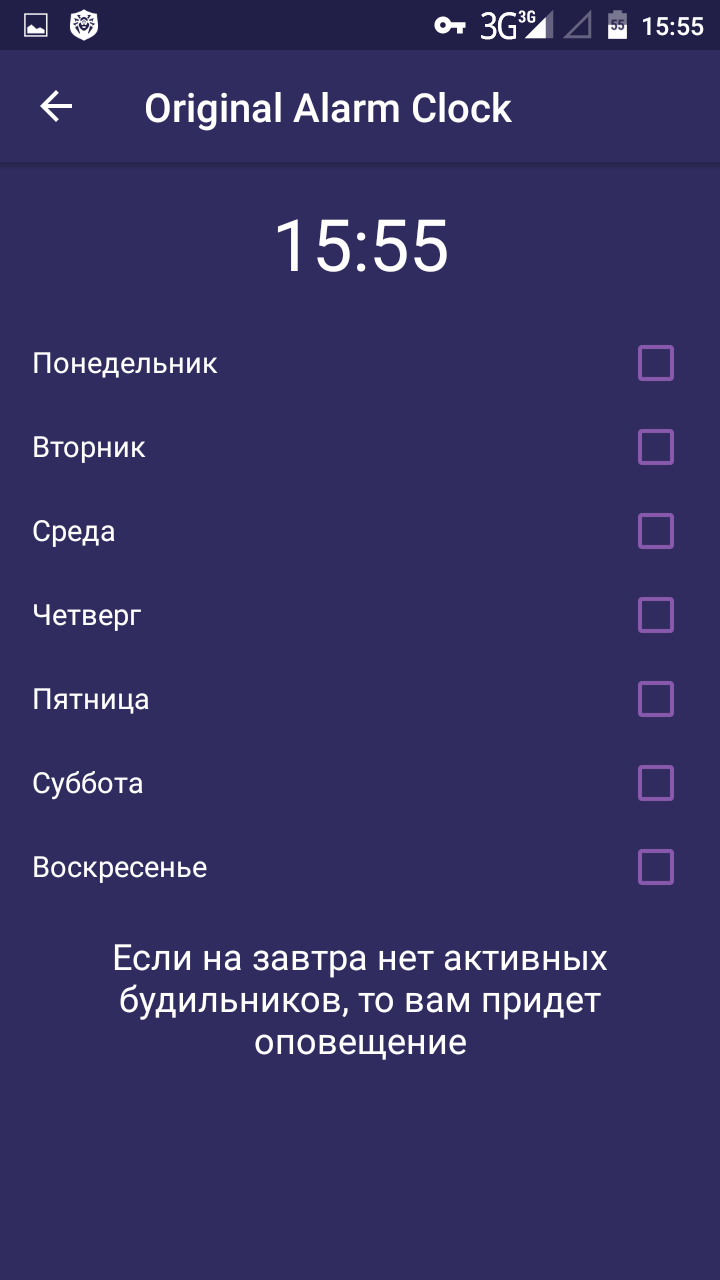Mark the Пятница checkbox
This screenshot has height=1280, width=720.
pos(656,699)
